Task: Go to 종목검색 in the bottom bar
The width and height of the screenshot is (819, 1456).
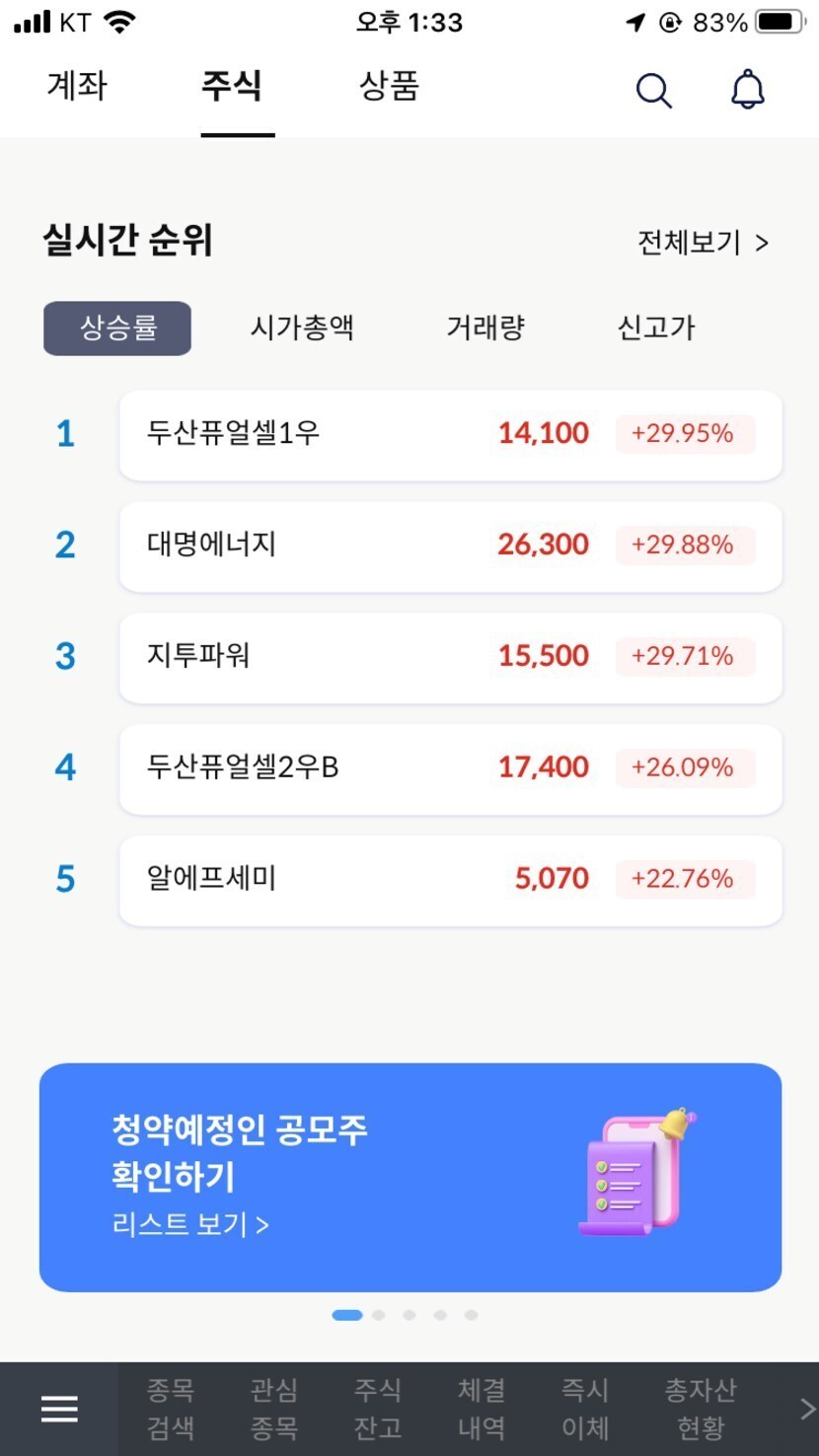Action: (171, 1410)
